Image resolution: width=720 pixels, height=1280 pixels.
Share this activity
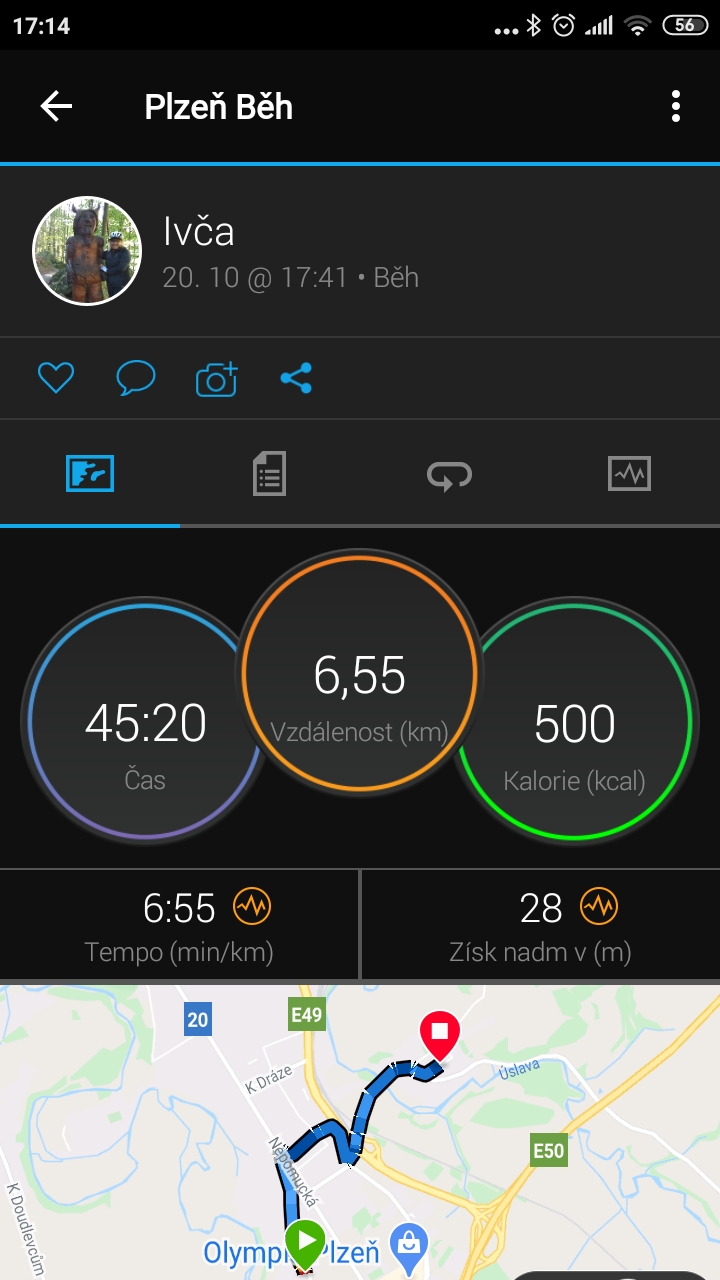point(296,378)
